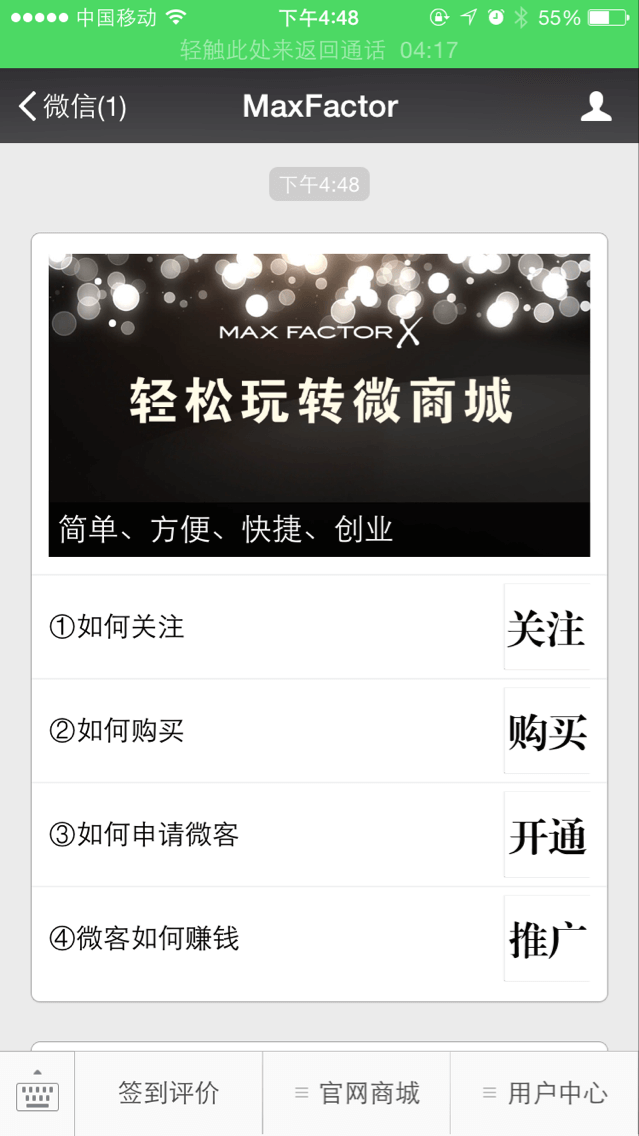Open the 轻松玩转微商城 banner article

tap(319, 404)
